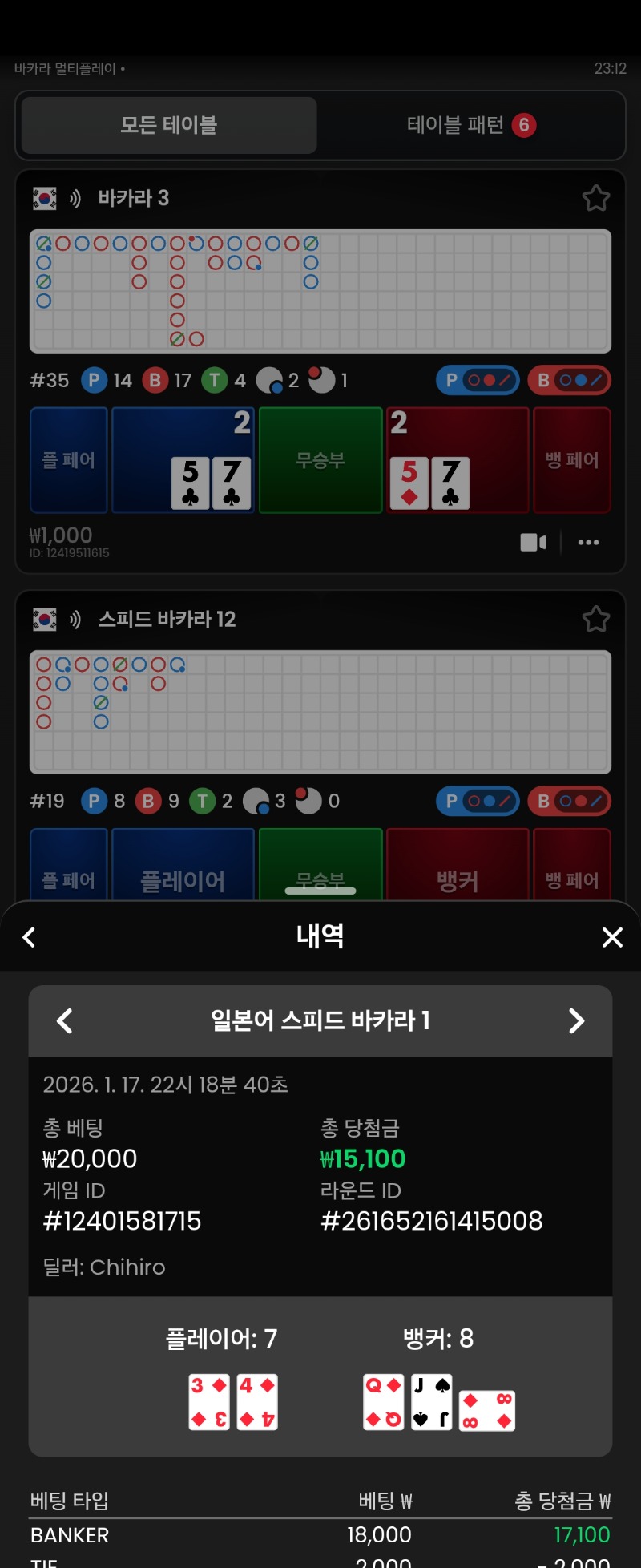The height and width of the screenshot is (1568, 641).
Task: Tap the player prediction toggle in 바카라 3
Action: (x=478, y=380)
